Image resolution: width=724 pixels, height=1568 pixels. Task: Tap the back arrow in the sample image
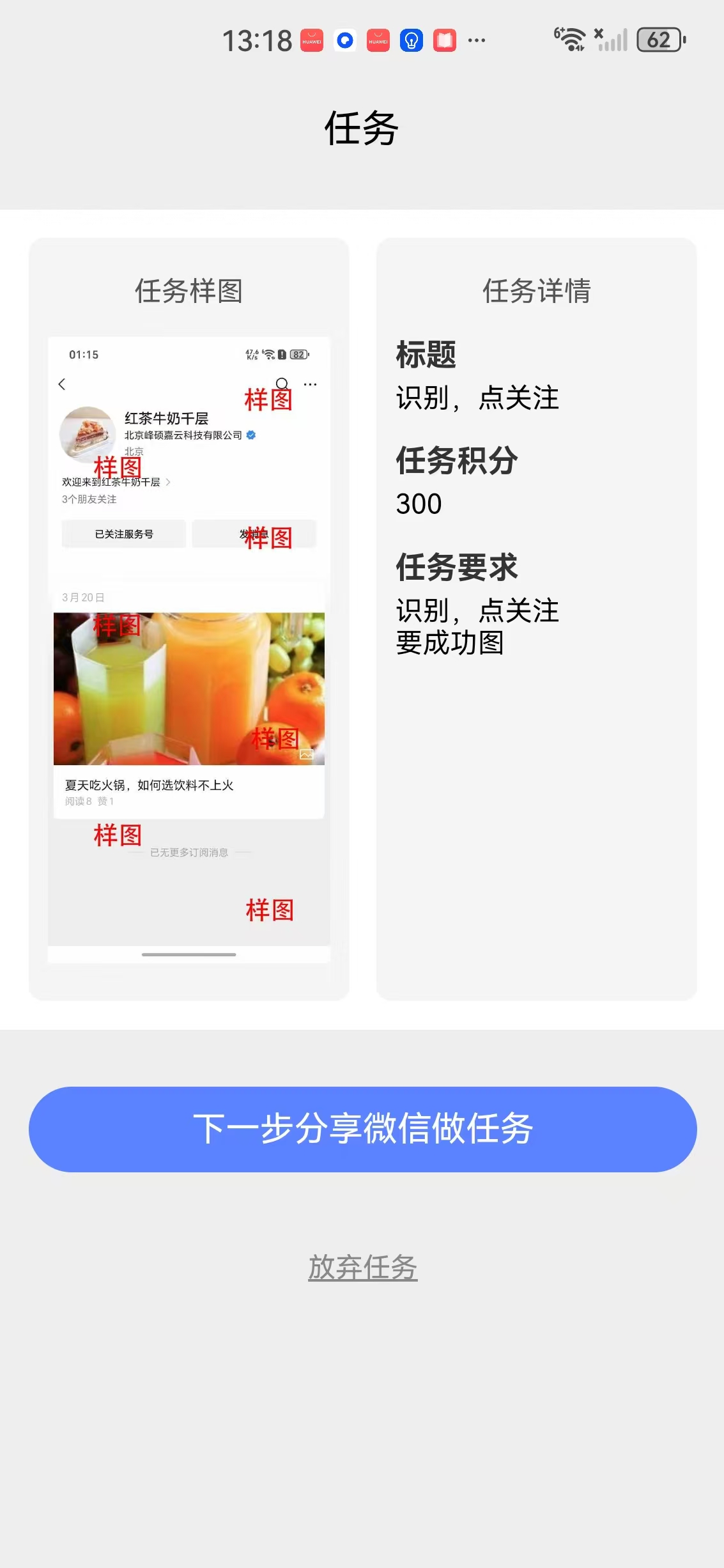pyautogui.click(x=61, y=384)
